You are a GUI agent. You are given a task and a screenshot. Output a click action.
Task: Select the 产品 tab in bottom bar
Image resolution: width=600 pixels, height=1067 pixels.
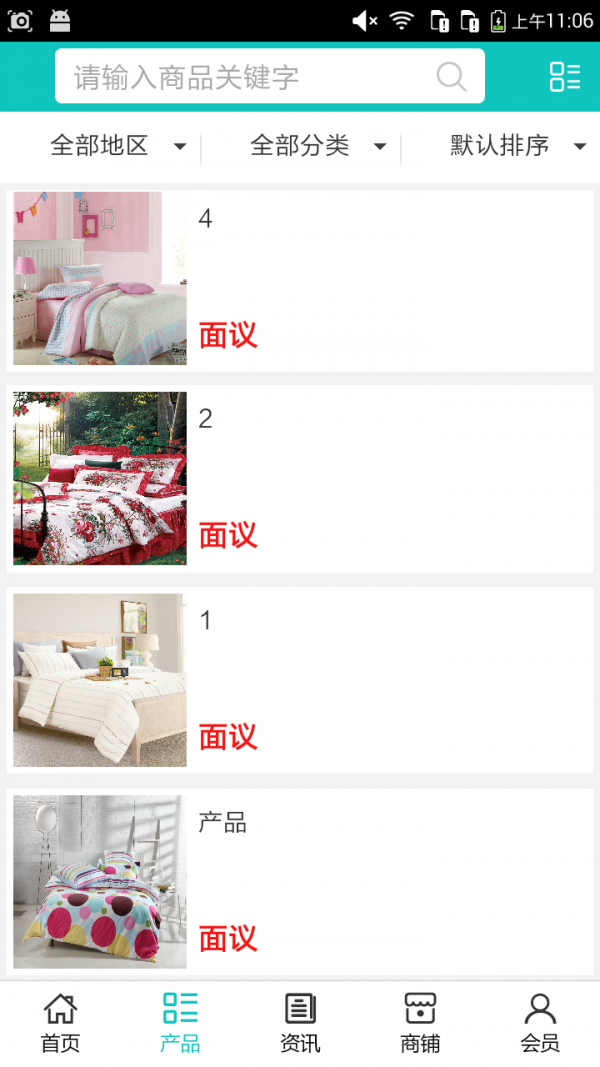click(180, 1023)
